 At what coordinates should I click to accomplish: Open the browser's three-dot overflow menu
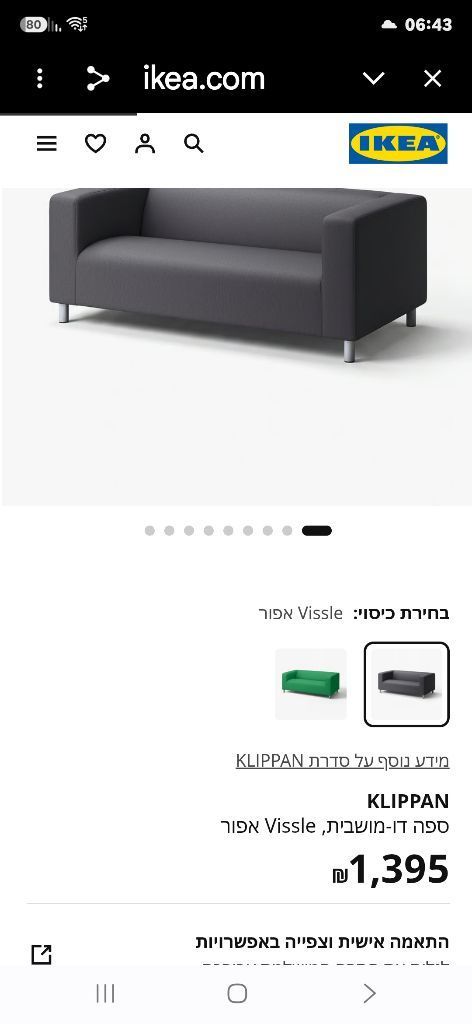coord(40,79)
